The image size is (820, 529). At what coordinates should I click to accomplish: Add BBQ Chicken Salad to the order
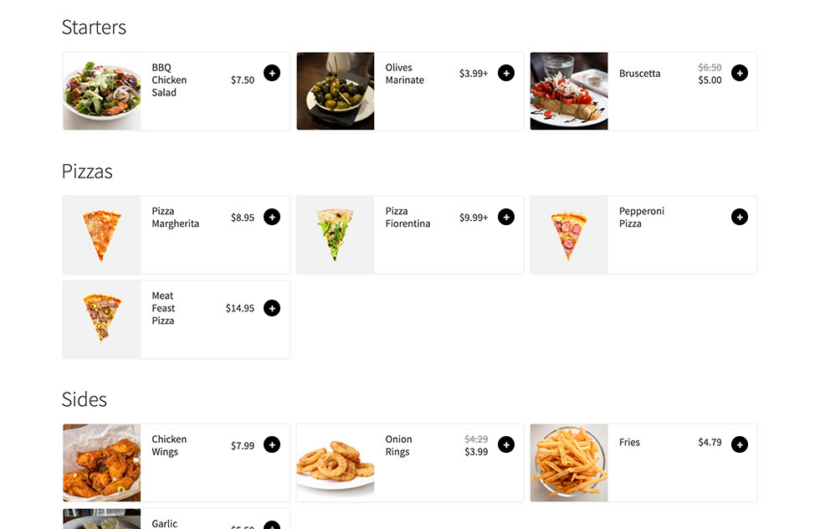click(272, 73)
